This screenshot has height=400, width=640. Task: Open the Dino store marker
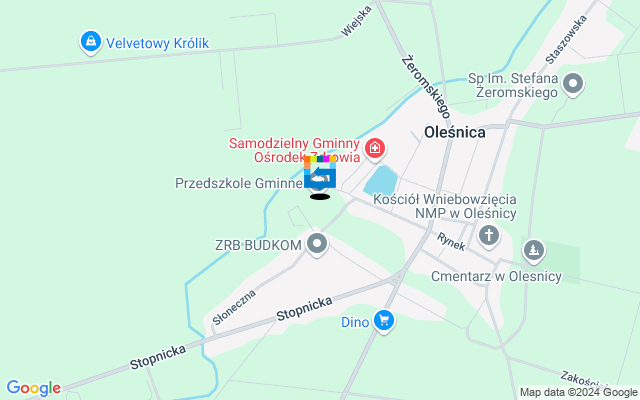pyautogui.click(x=383, y=320)
